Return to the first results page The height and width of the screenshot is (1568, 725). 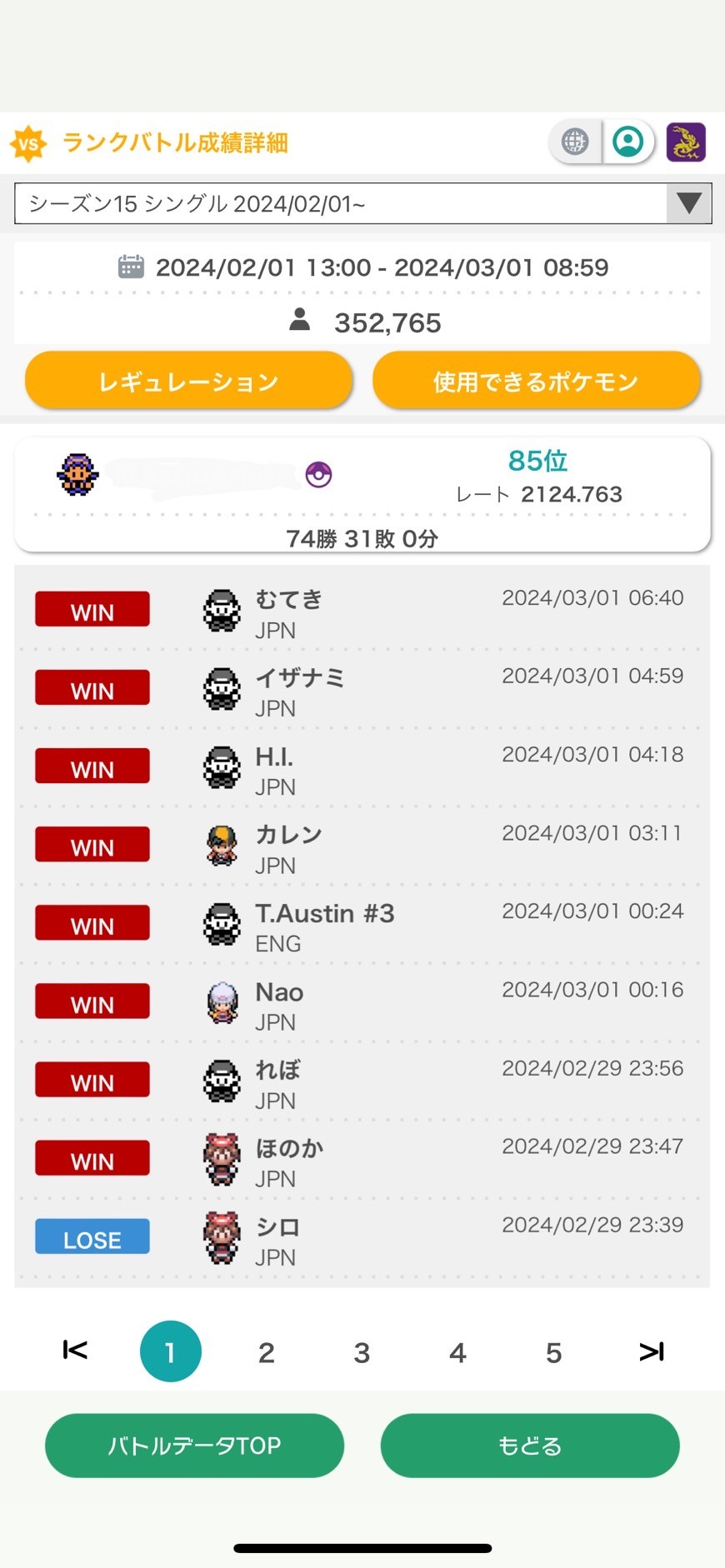pos(75,1351)
